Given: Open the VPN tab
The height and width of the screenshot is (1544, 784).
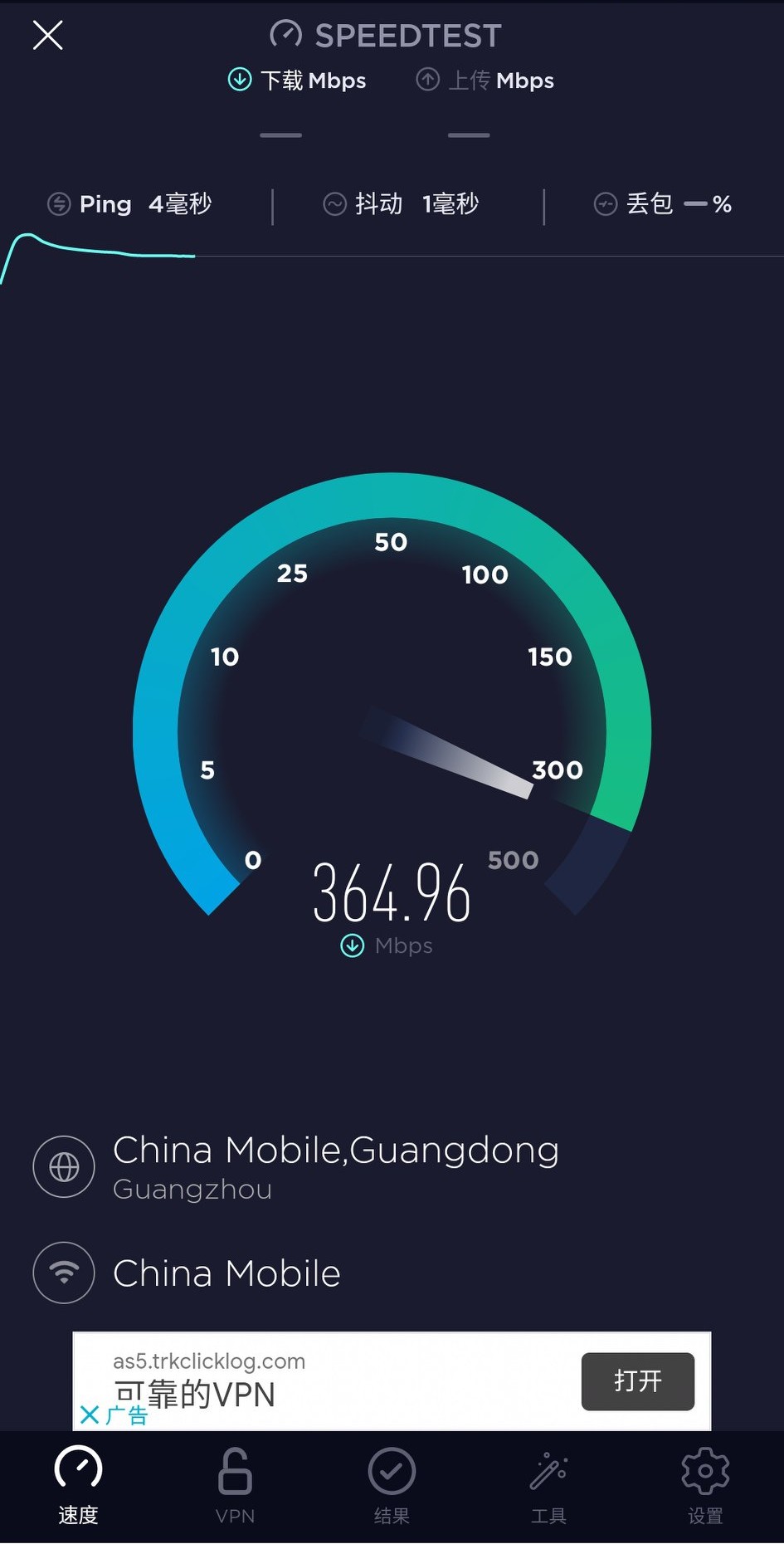Looking at the screenshot, I should [235, 1484].
